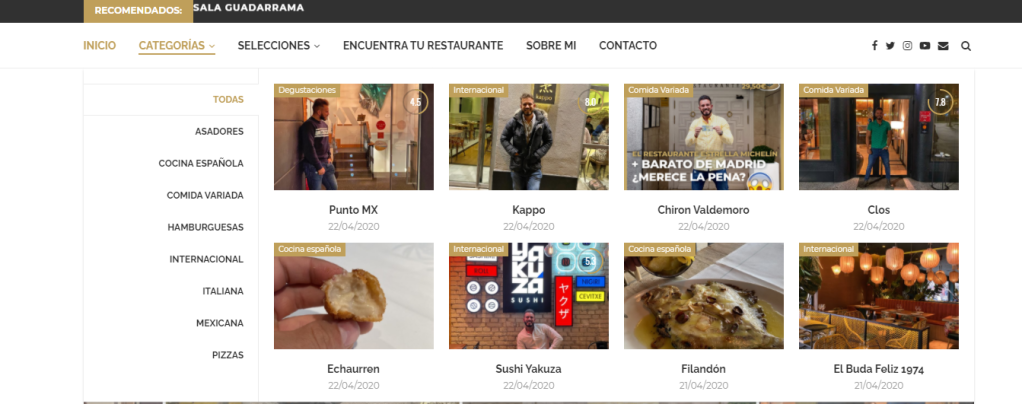Show the Pizzas category
1022x404 pixels.
pyautogui.click(x=227, y=355)
